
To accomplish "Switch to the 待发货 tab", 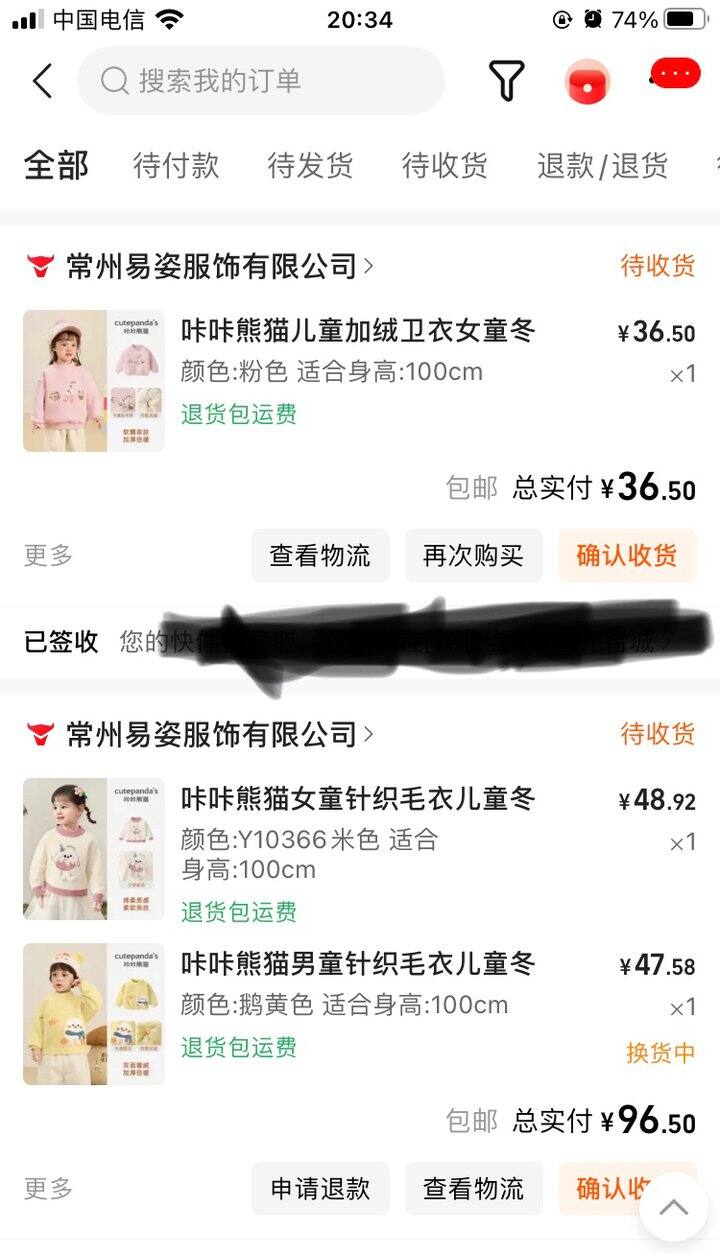I will [310, 166].
